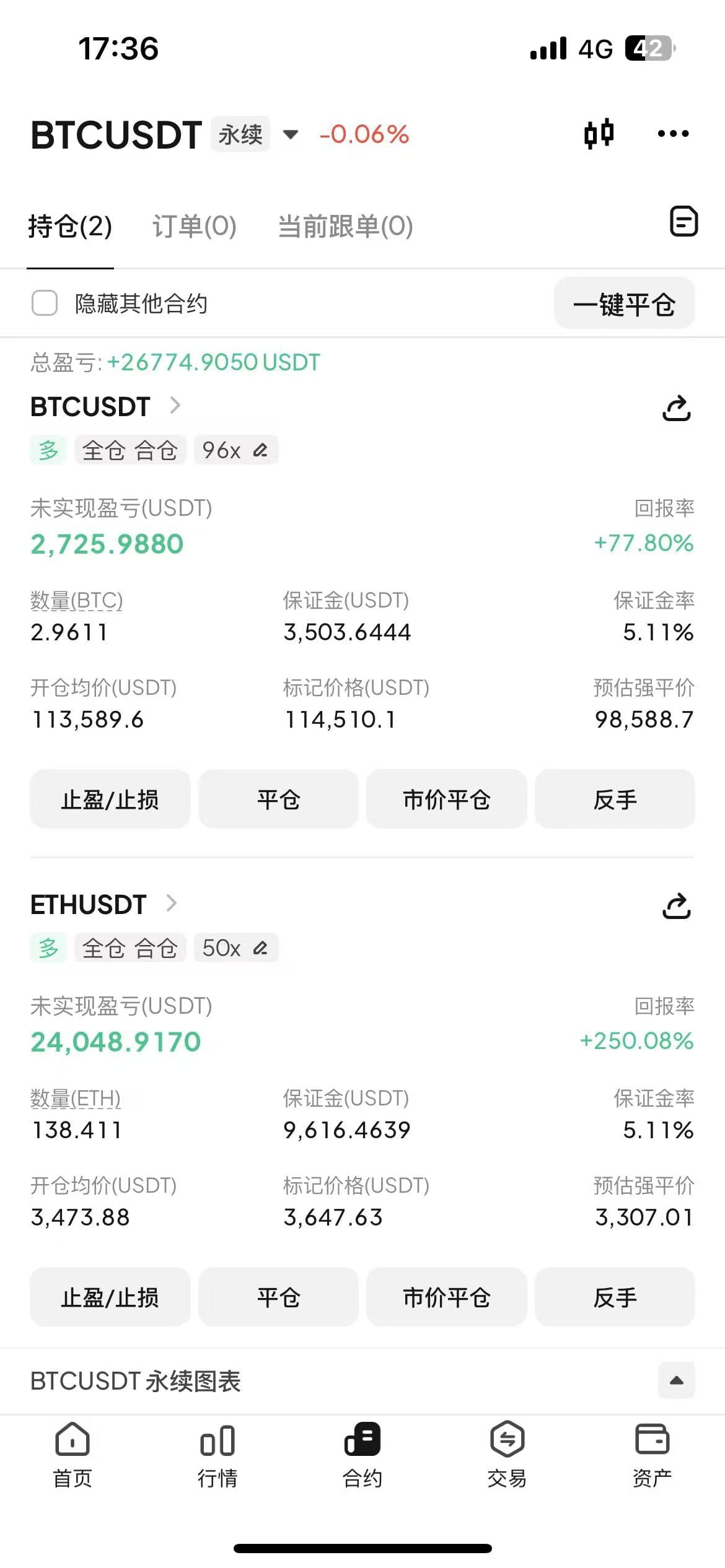Expand the BTCUSDT pair dropdown arrow
This screenshot has height=1568, width=725.
(x=290, y=134)
